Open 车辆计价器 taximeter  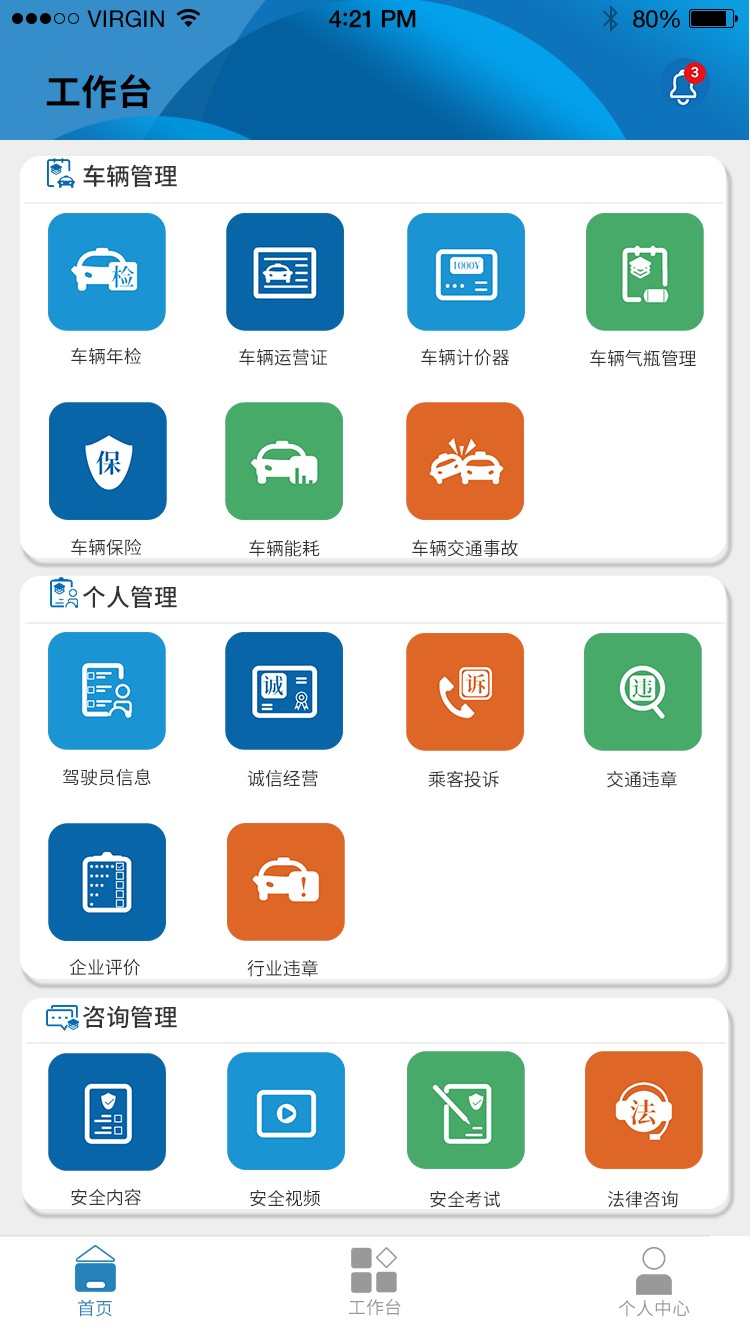tap(466, 272)
